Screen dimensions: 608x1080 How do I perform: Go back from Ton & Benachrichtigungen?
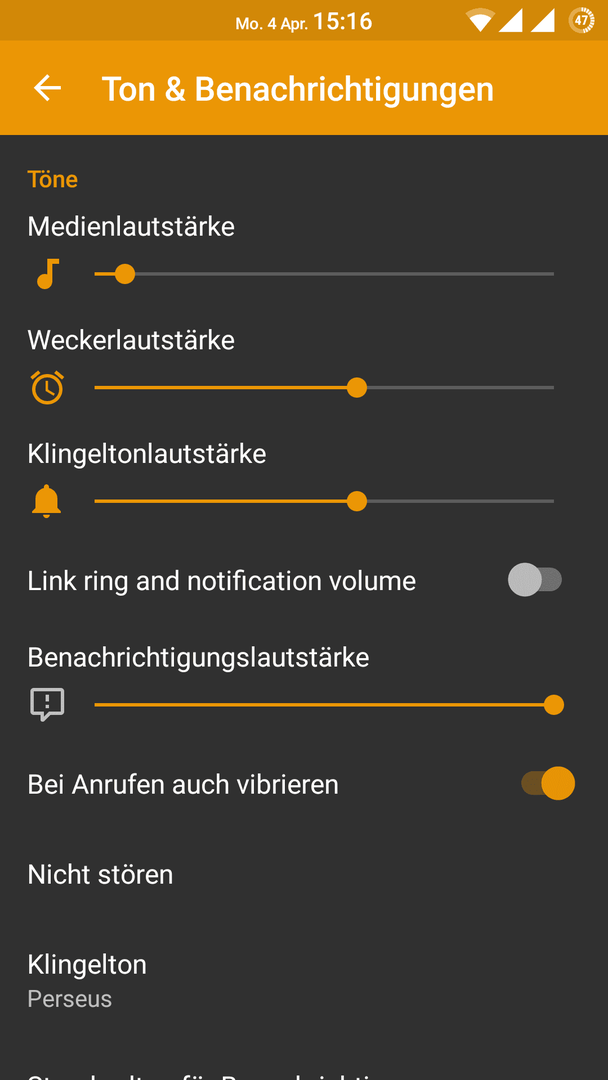coord(48,88)
